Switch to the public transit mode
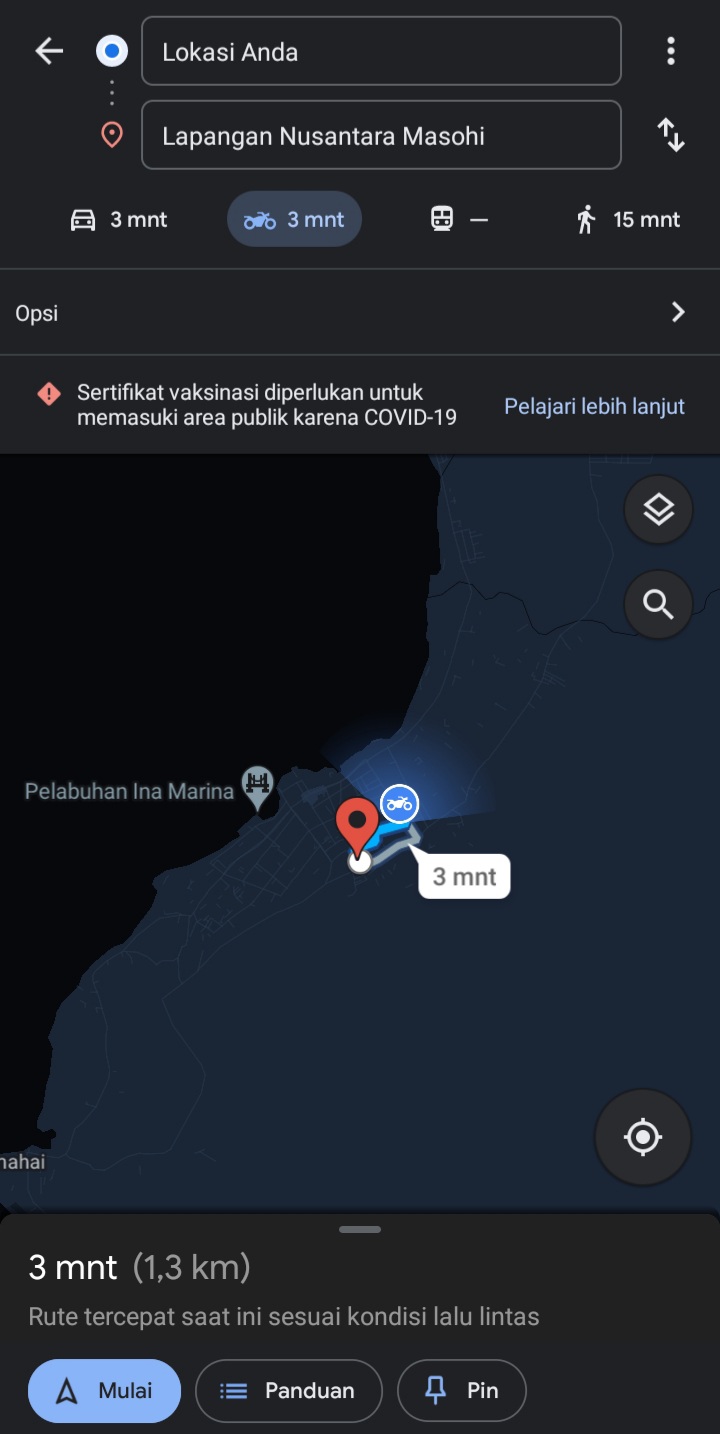The image size is (720, 1434). click(x=458, y=220)
